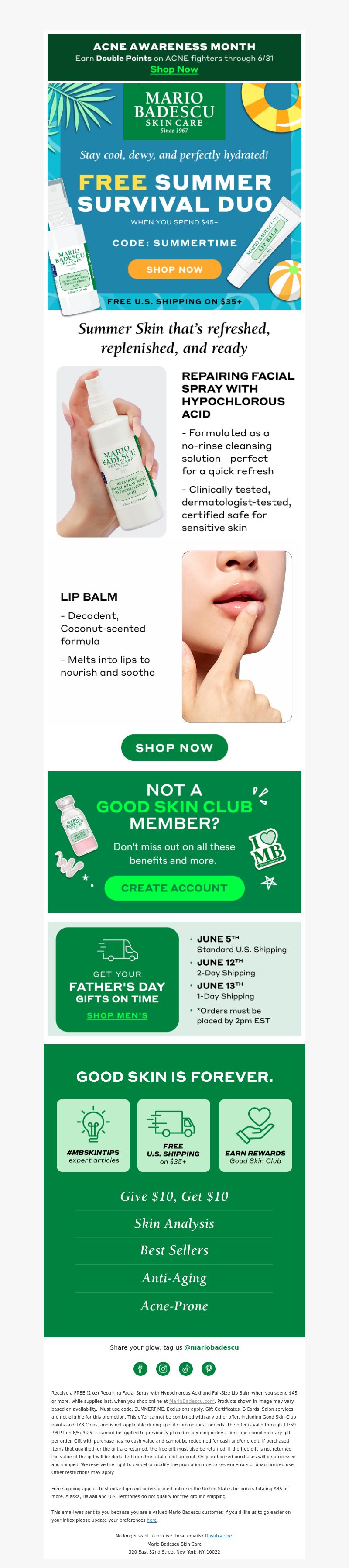This screenshot has height=1568, width=349.
Task: Tap the Shop Now link under Acne Awareness Month
Action: coord(174,69)
